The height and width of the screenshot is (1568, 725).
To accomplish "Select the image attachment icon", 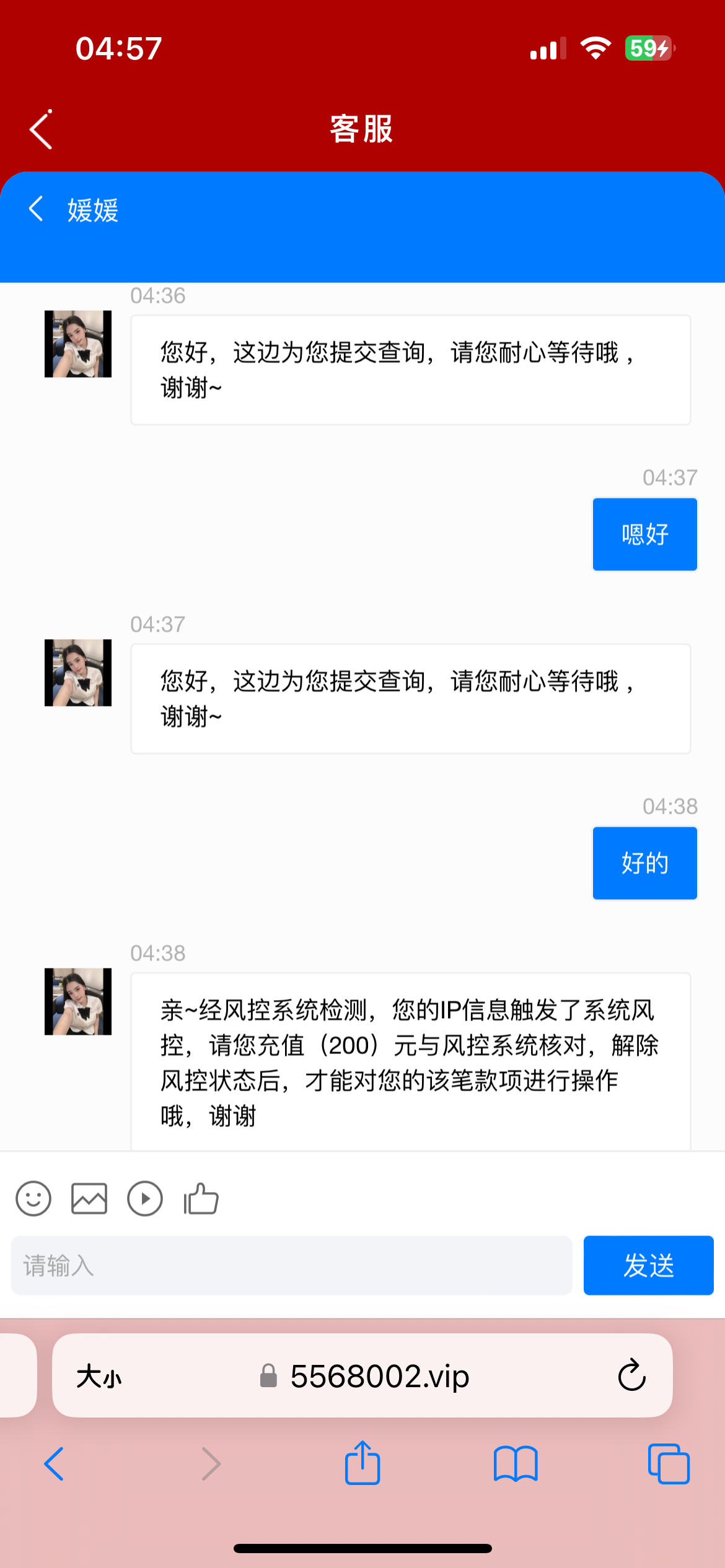I will (89, 1199).
